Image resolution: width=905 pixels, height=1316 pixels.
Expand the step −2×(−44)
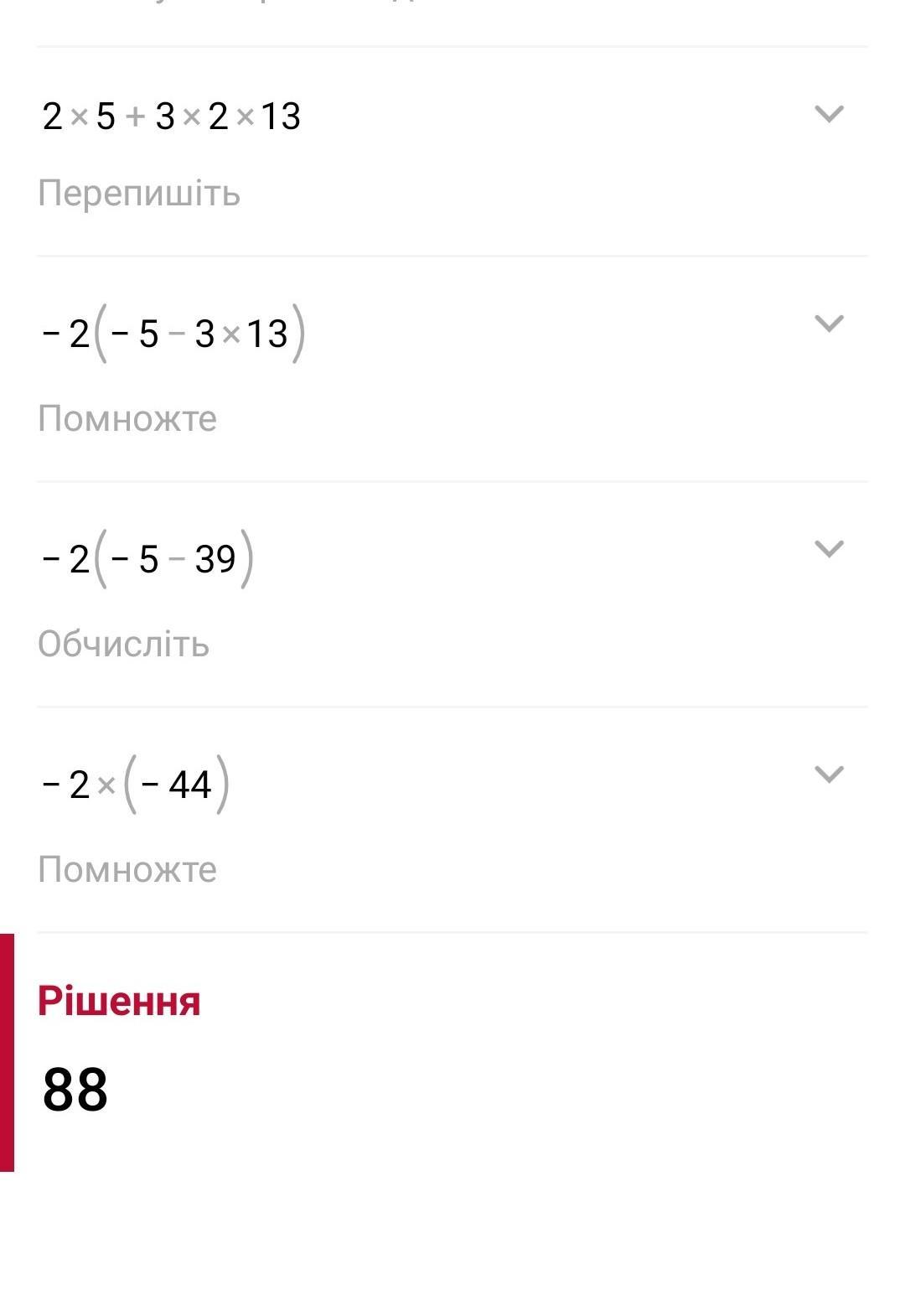829,774
